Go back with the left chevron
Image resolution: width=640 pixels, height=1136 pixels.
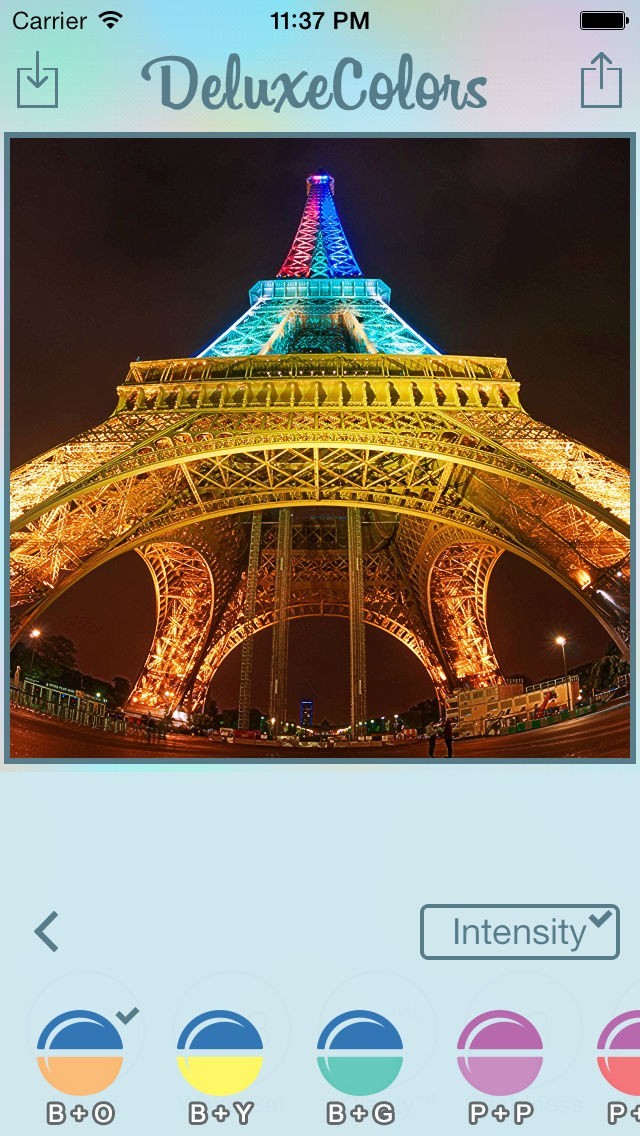(x=47, y=932)
